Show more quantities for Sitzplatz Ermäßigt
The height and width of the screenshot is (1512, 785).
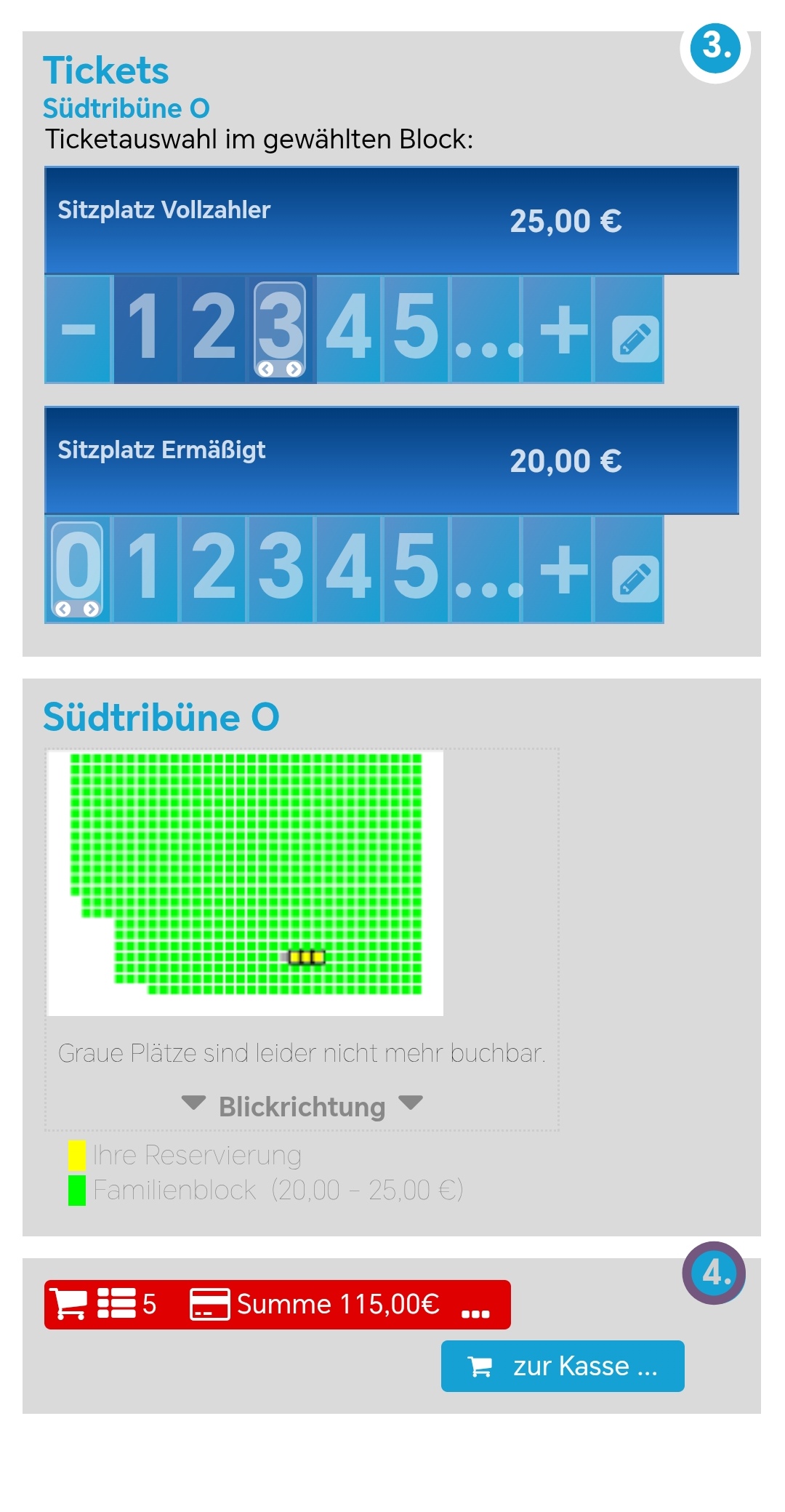(x=486, y=569)
